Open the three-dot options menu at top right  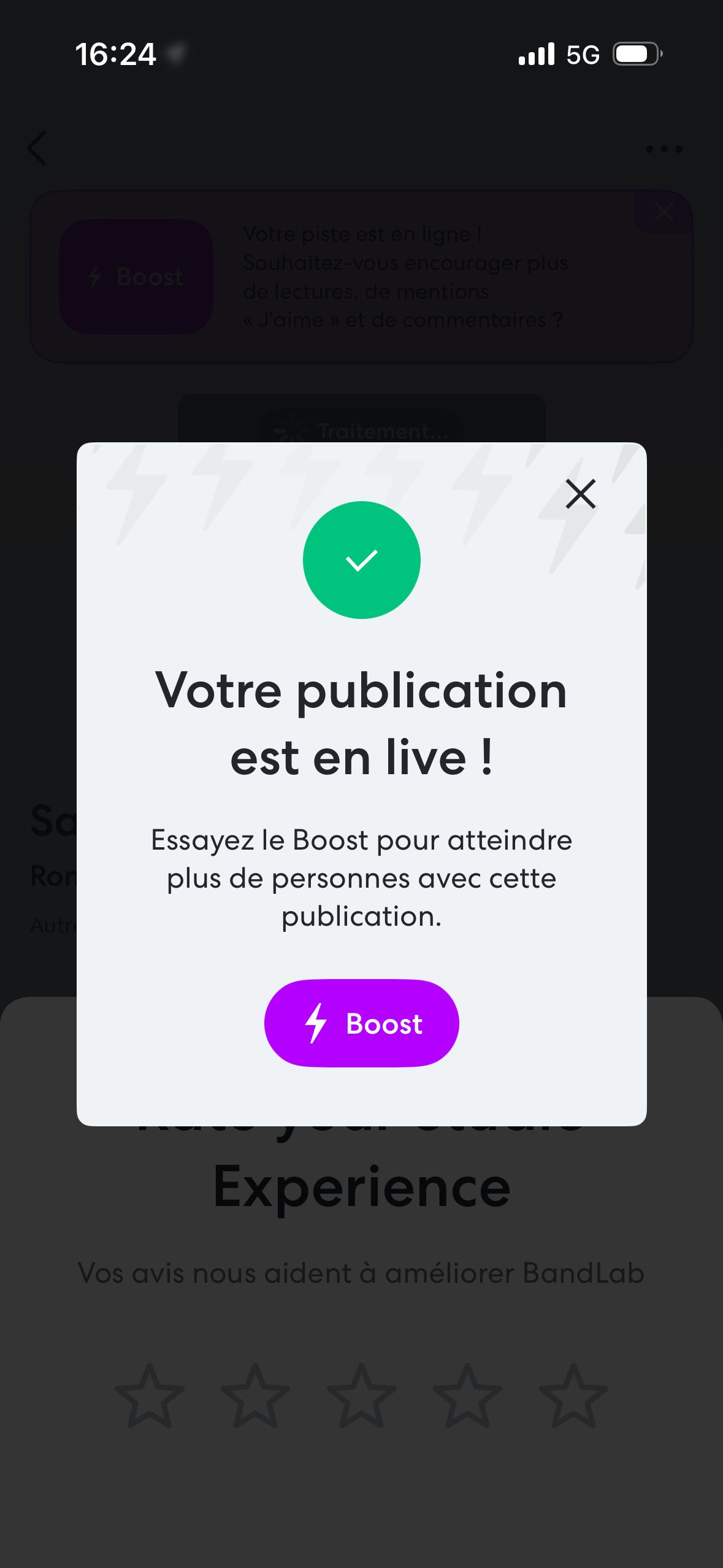[664, 148]
